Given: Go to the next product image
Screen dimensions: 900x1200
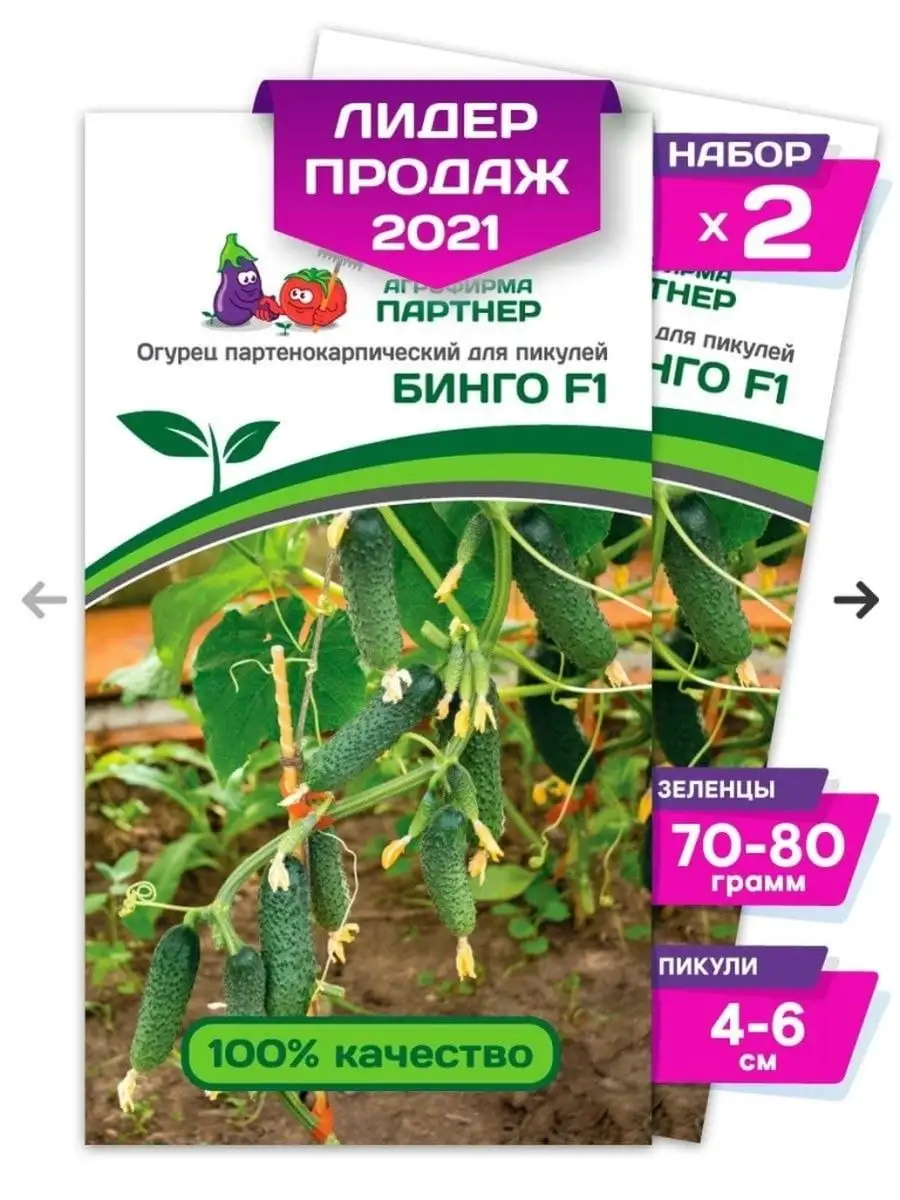Looking at the screenshot, I should coord(856,600).
